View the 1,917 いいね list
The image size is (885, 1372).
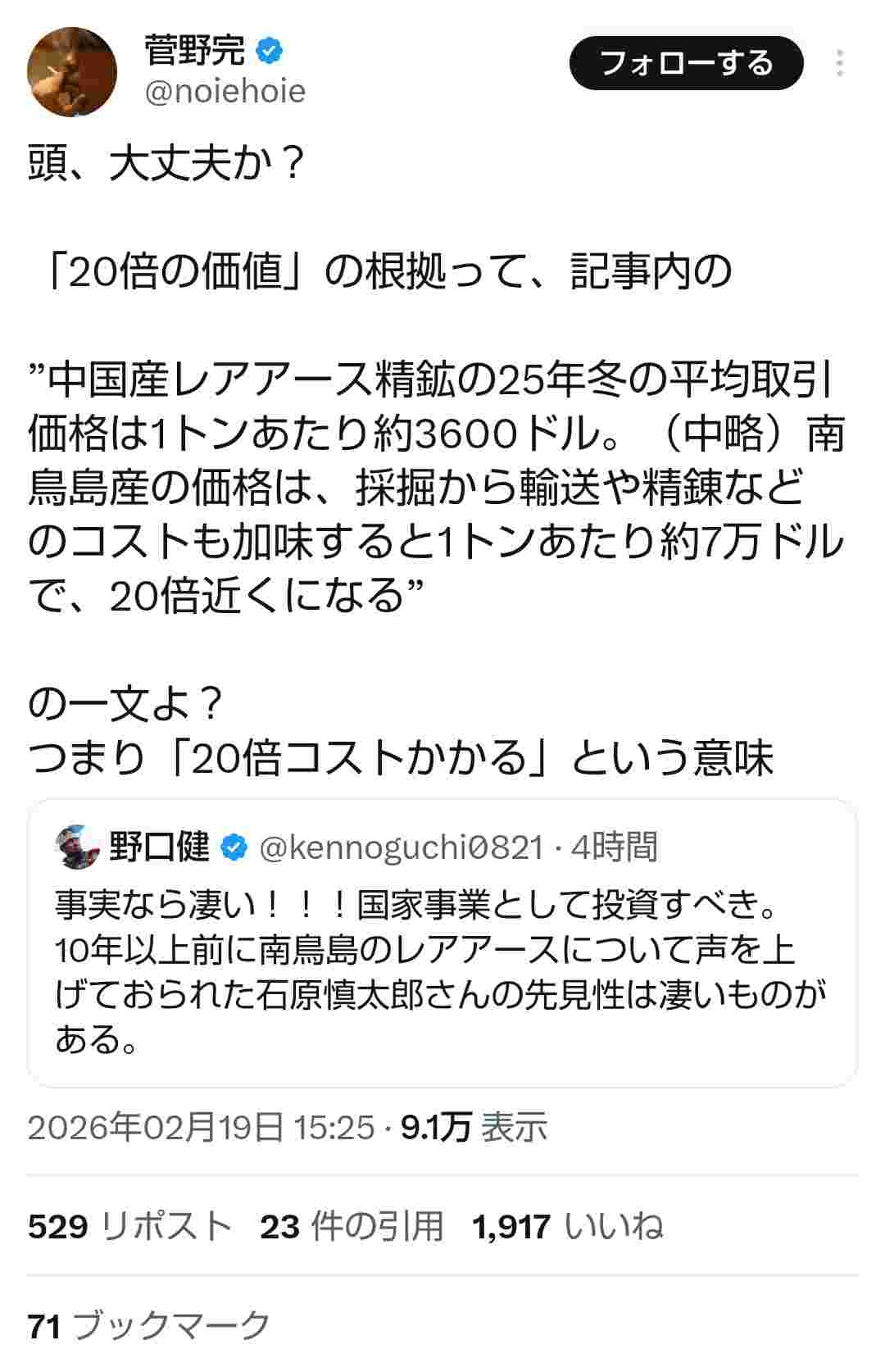(567, 1226)
